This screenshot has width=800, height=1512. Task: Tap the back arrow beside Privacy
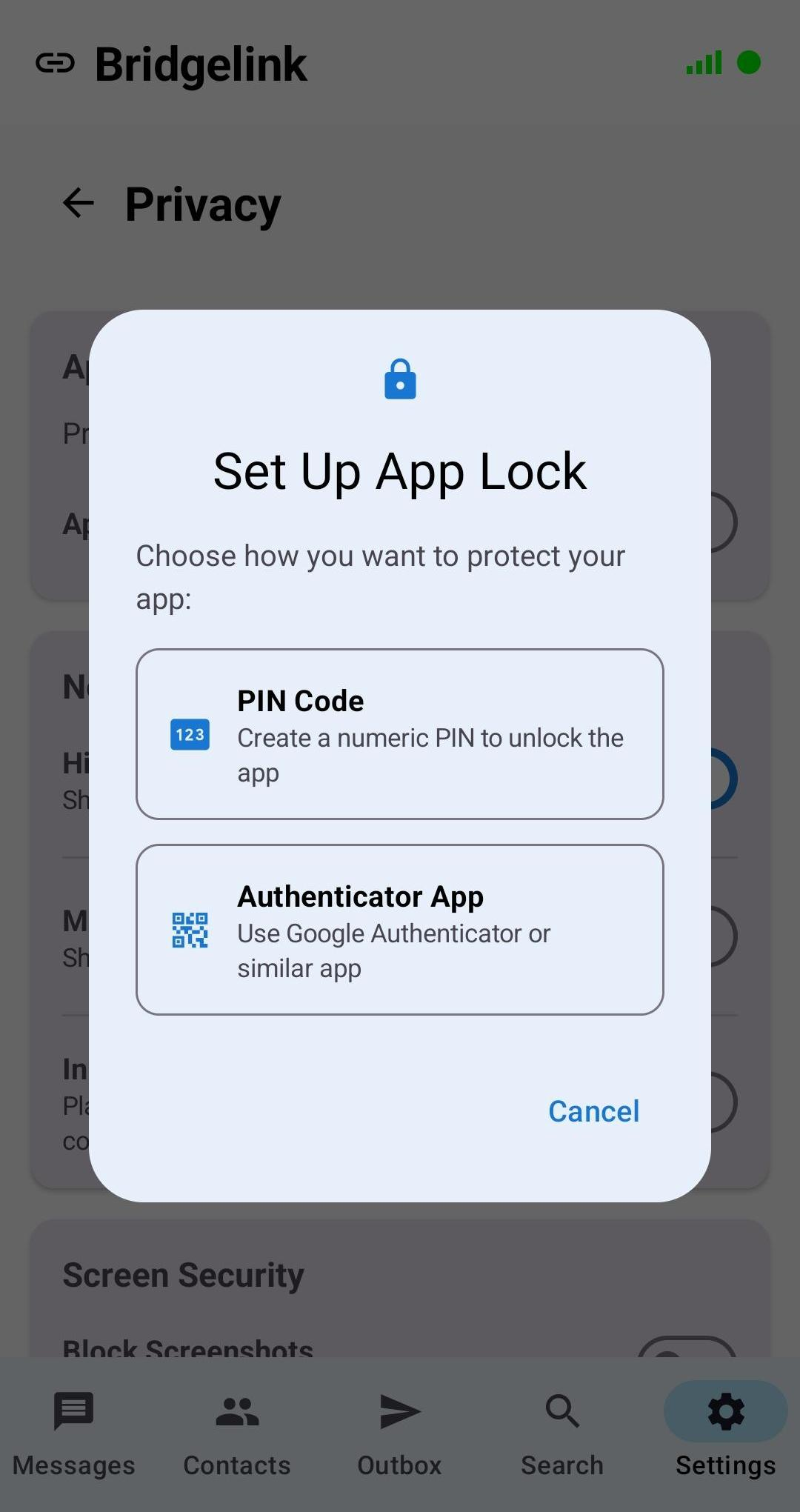[x=77, y=204]
